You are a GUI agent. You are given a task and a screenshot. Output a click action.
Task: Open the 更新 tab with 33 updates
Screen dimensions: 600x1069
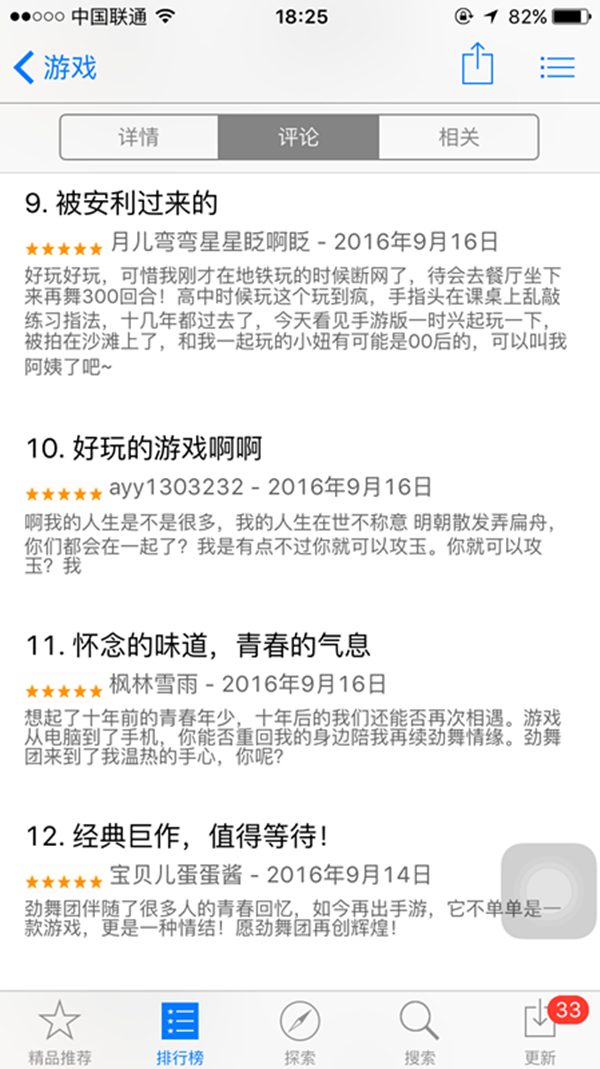(541, 1030)
